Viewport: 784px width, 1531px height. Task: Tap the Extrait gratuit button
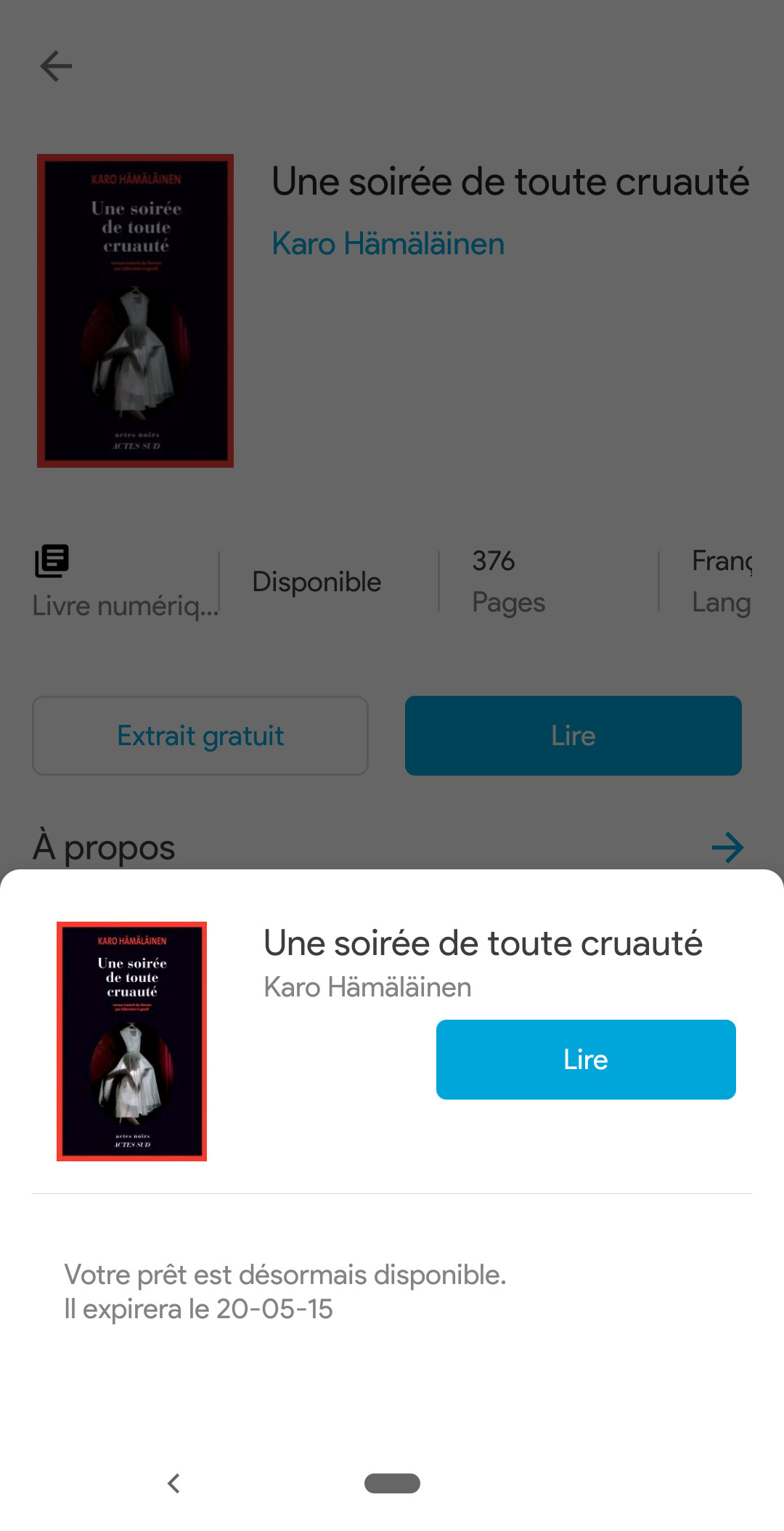coord(200,735)
